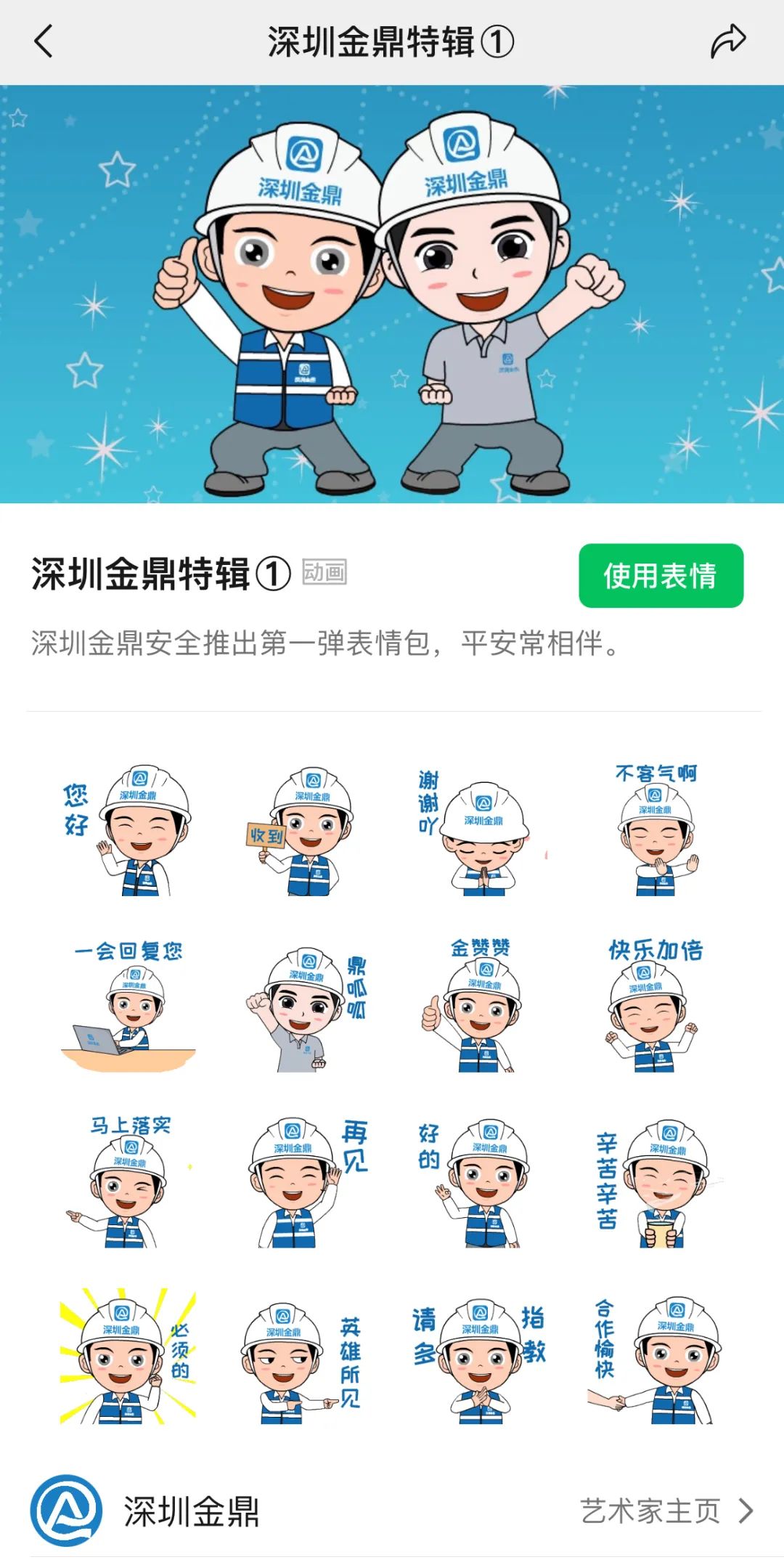Preview the 请多指教 sticker

click(479, 1358)
